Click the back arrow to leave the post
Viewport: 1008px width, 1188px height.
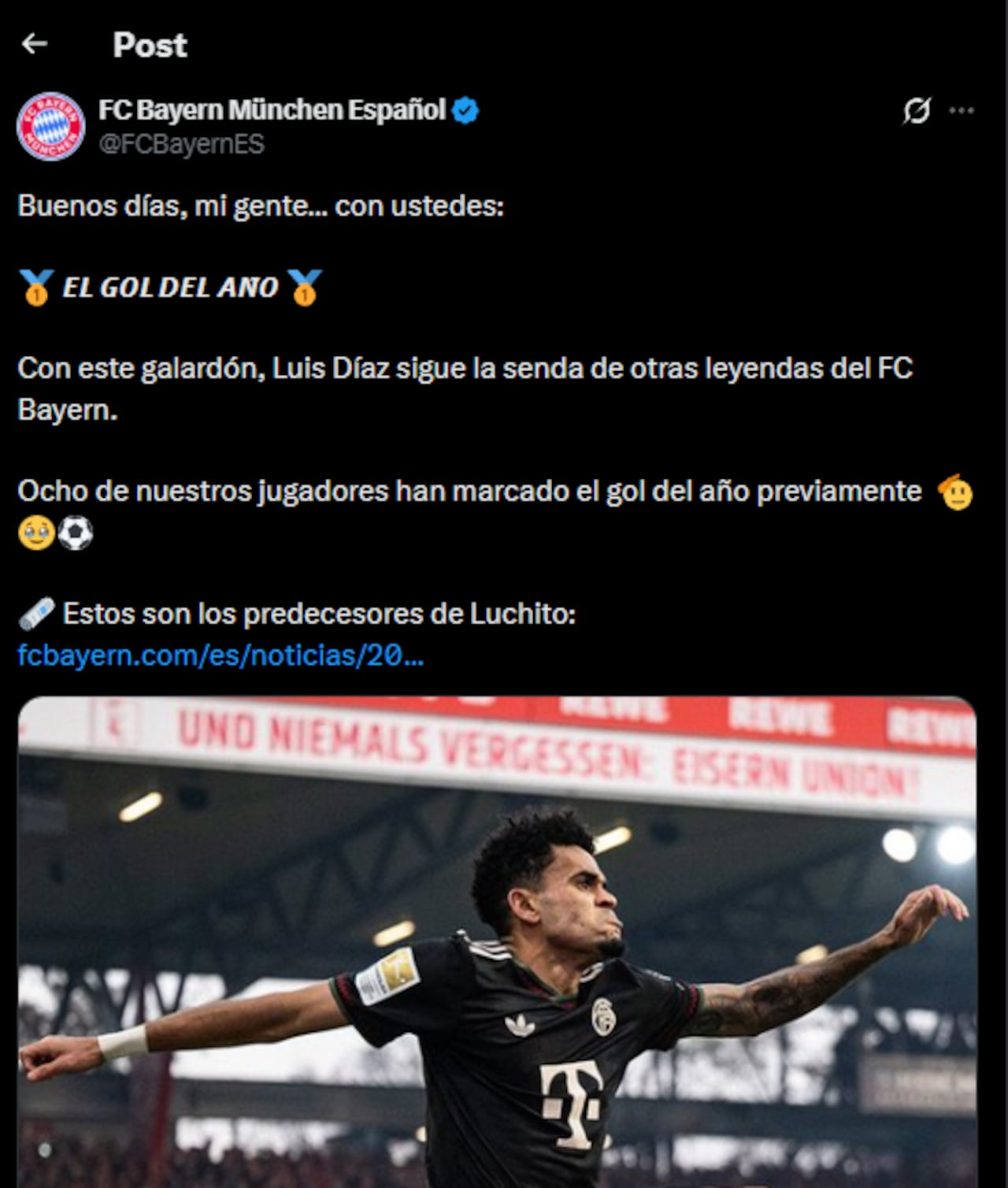pos(35,46)
